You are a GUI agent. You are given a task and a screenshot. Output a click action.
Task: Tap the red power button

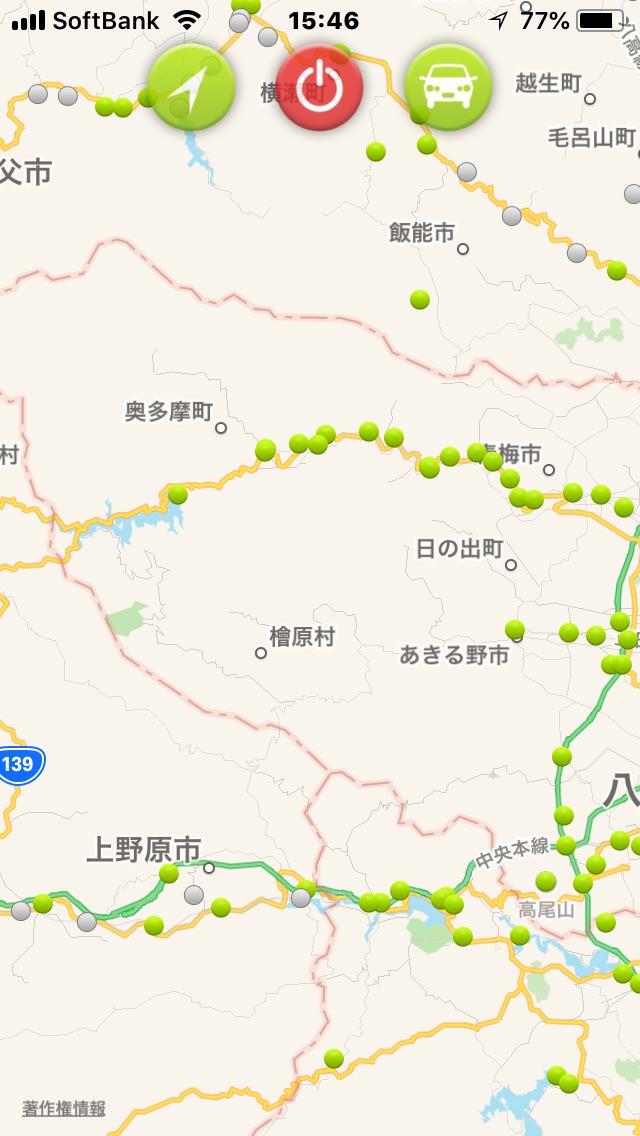pos(320,88)
